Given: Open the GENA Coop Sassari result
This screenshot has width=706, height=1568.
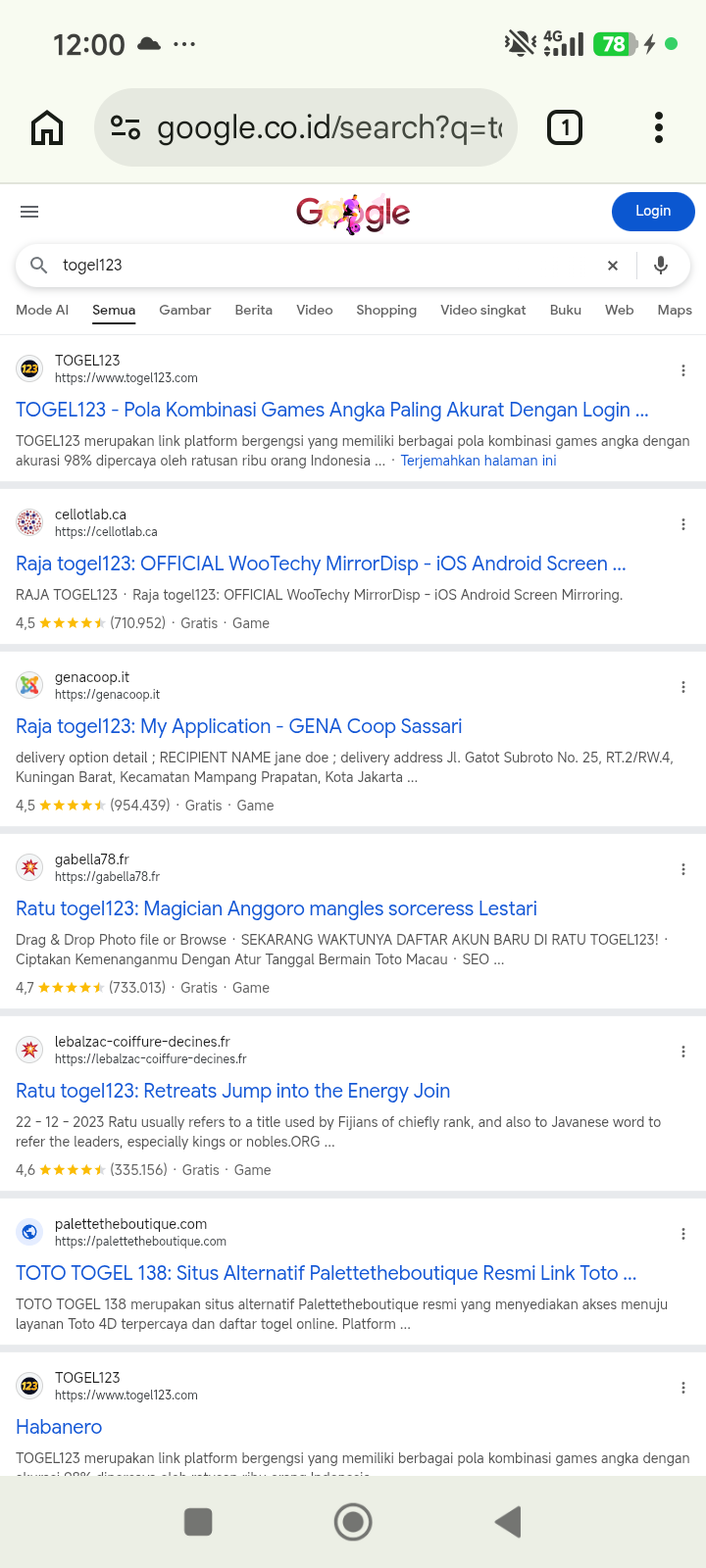Looking at the screenshot, I should (238, 726).
